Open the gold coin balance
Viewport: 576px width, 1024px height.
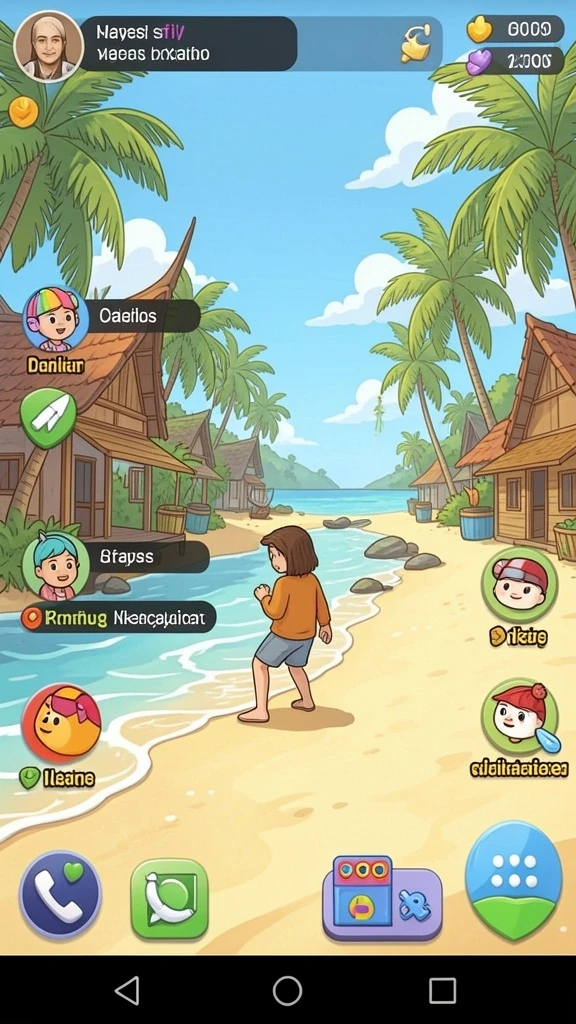515,29
